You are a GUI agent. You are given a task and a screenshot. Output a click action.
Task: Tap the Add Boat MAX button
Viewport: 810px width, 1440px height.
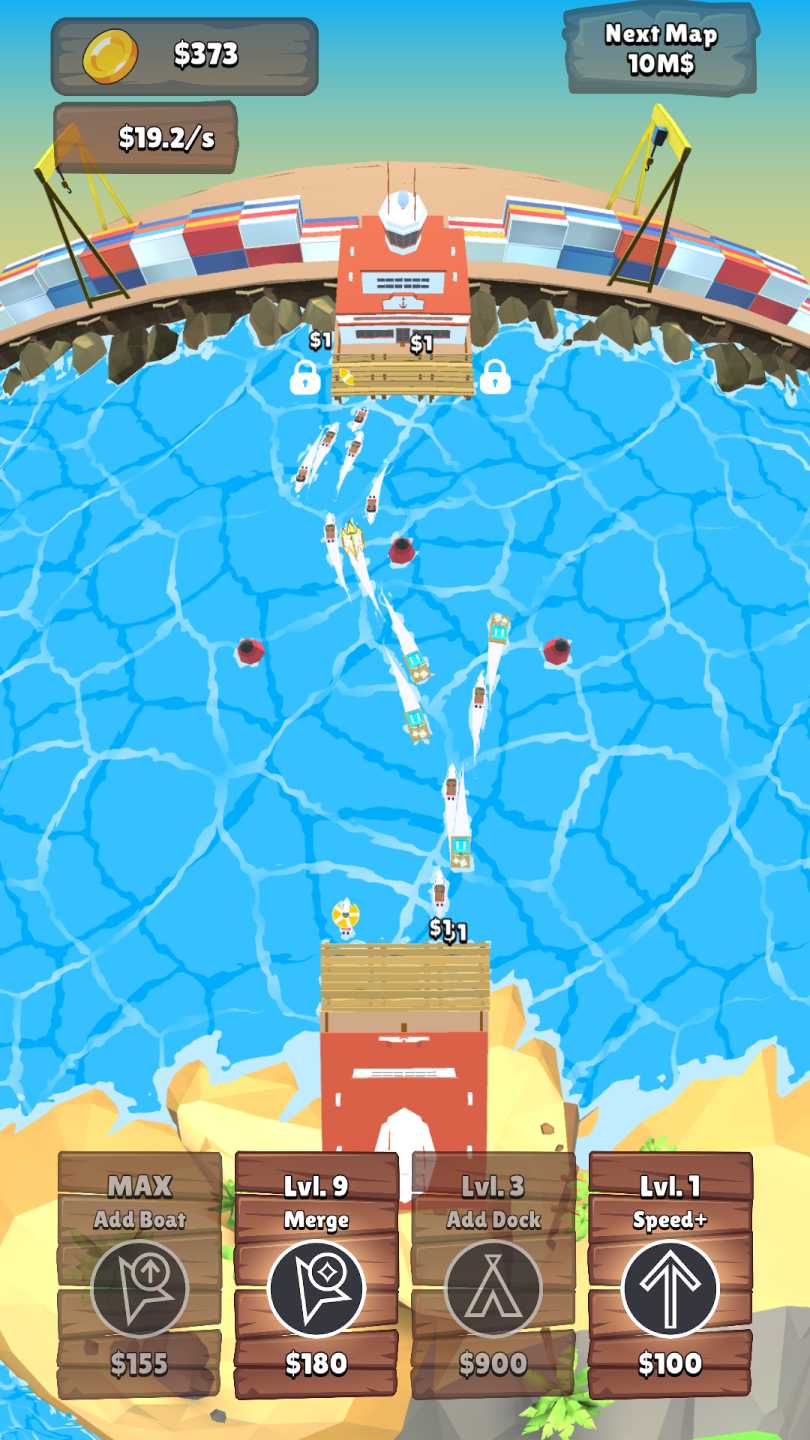[139, 1288]
